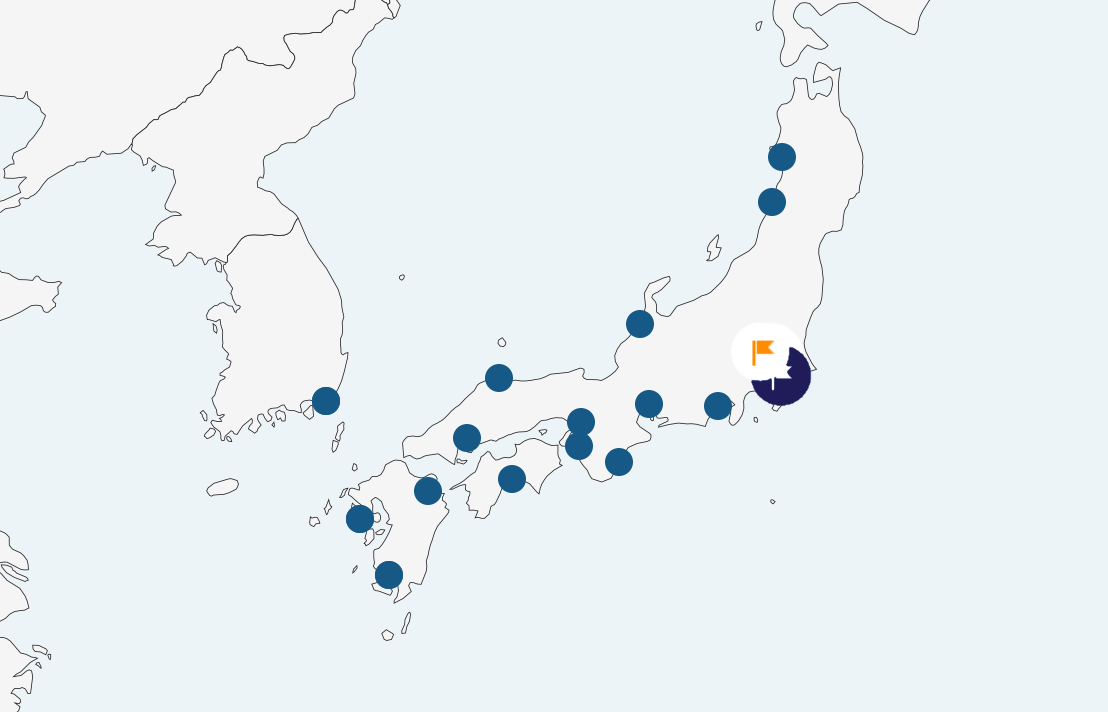Screen dimensions: 1108x712
Task: Tap the marker on Kagoshima in southern Kyushu
Action: click(389, 575)
